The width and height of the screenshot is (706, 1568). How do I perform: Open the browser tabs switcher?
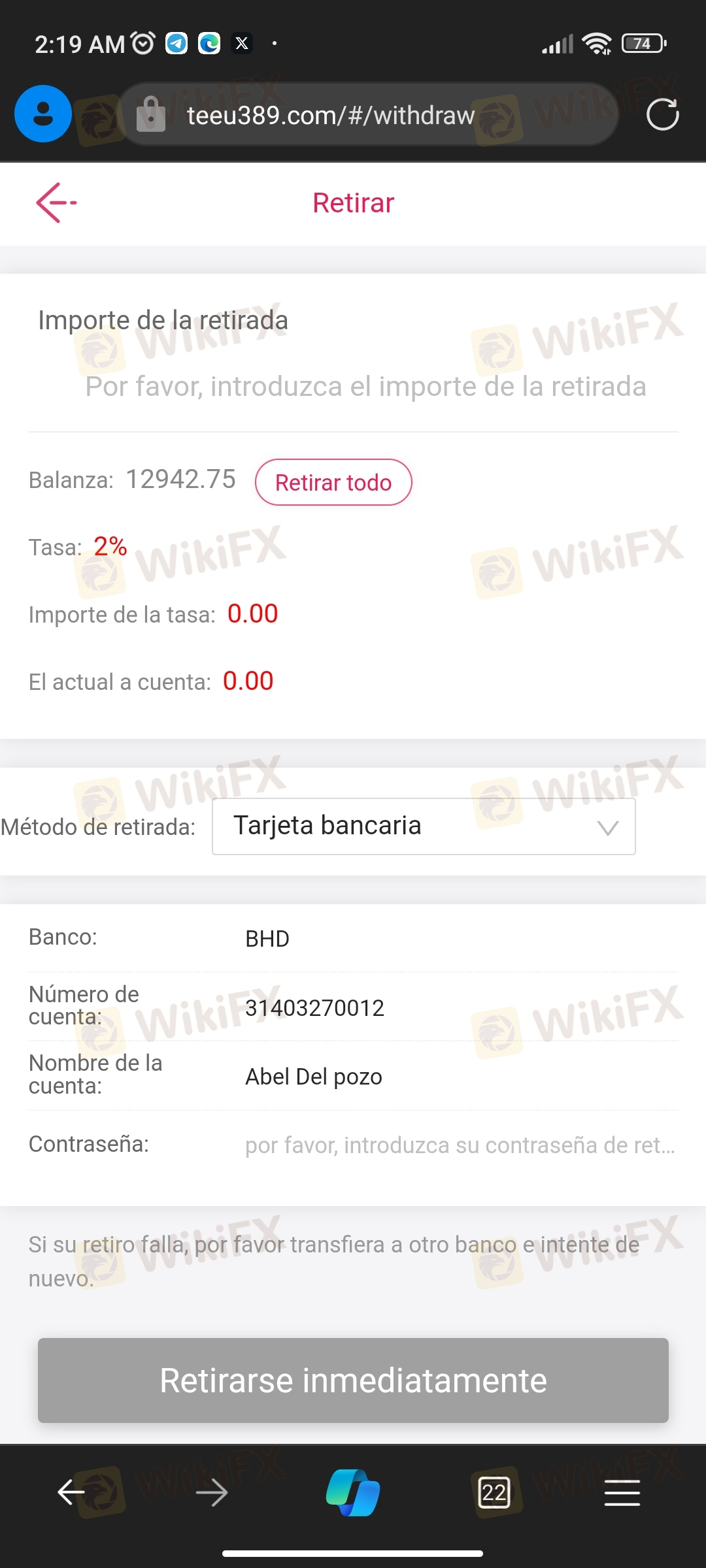(494, 1493)
